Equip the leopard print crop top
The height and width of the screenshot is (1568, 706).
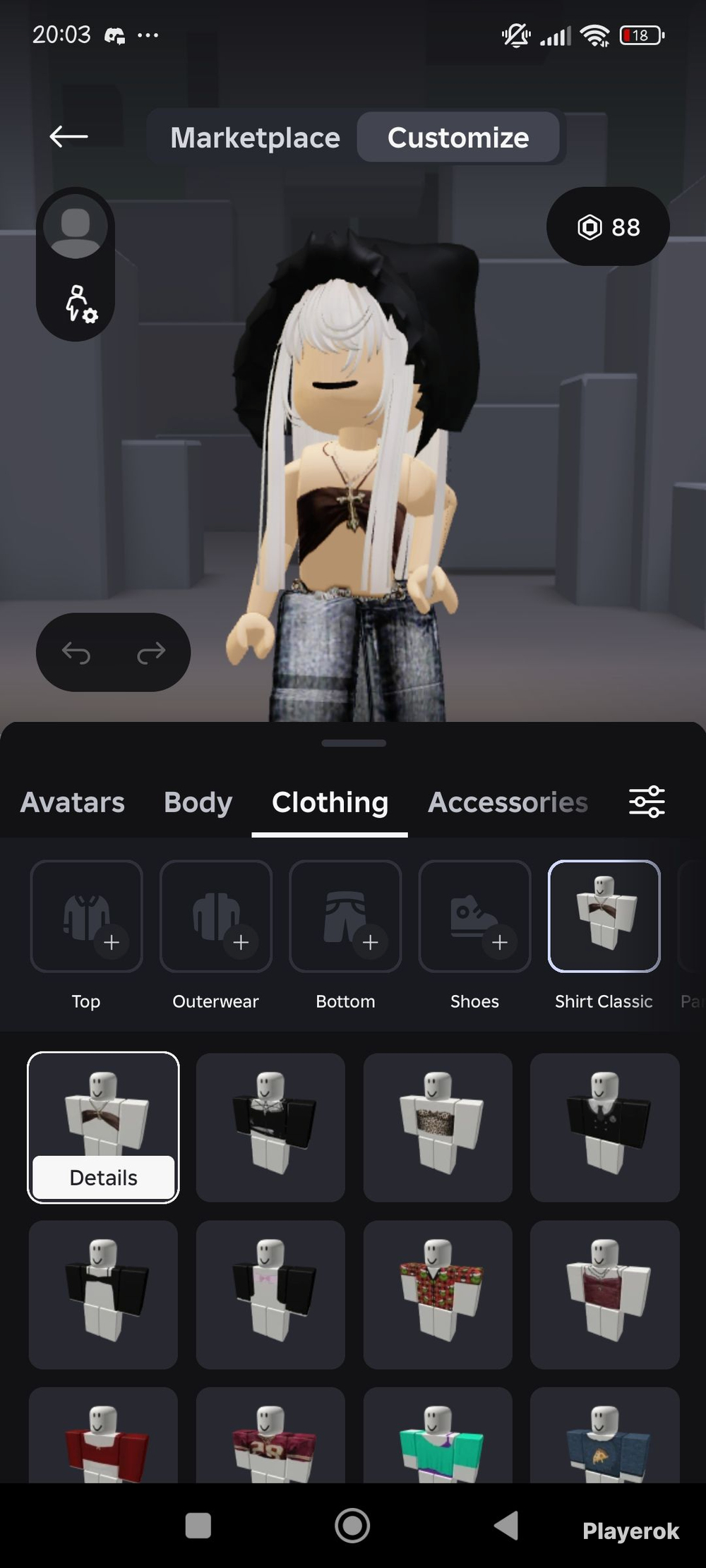click(438, 1127)
